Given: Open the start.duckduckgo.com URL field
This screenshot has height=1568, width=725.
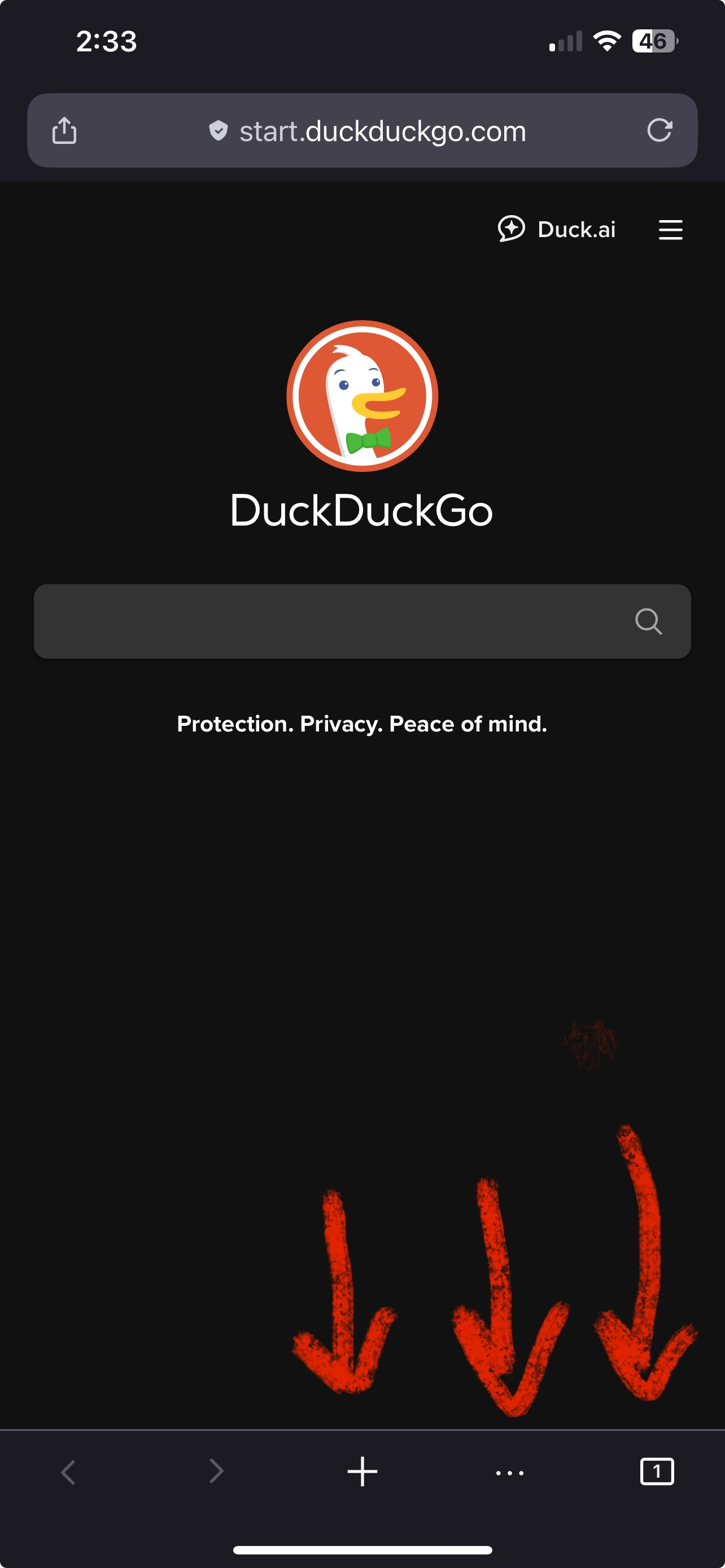Looking at the screenshot, I should (368, 131).
